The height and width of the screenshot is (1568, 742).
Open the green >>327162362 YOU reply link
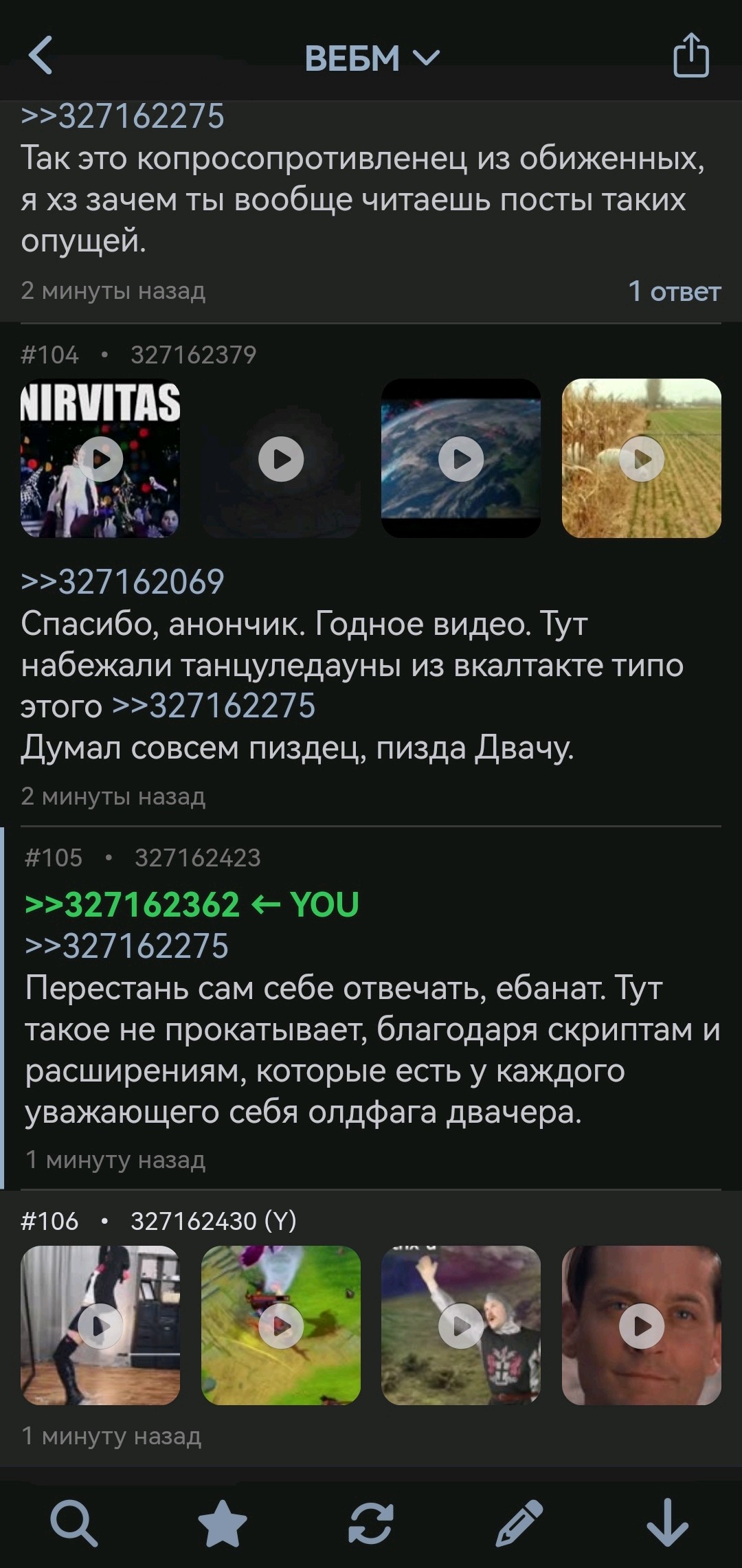191,904
